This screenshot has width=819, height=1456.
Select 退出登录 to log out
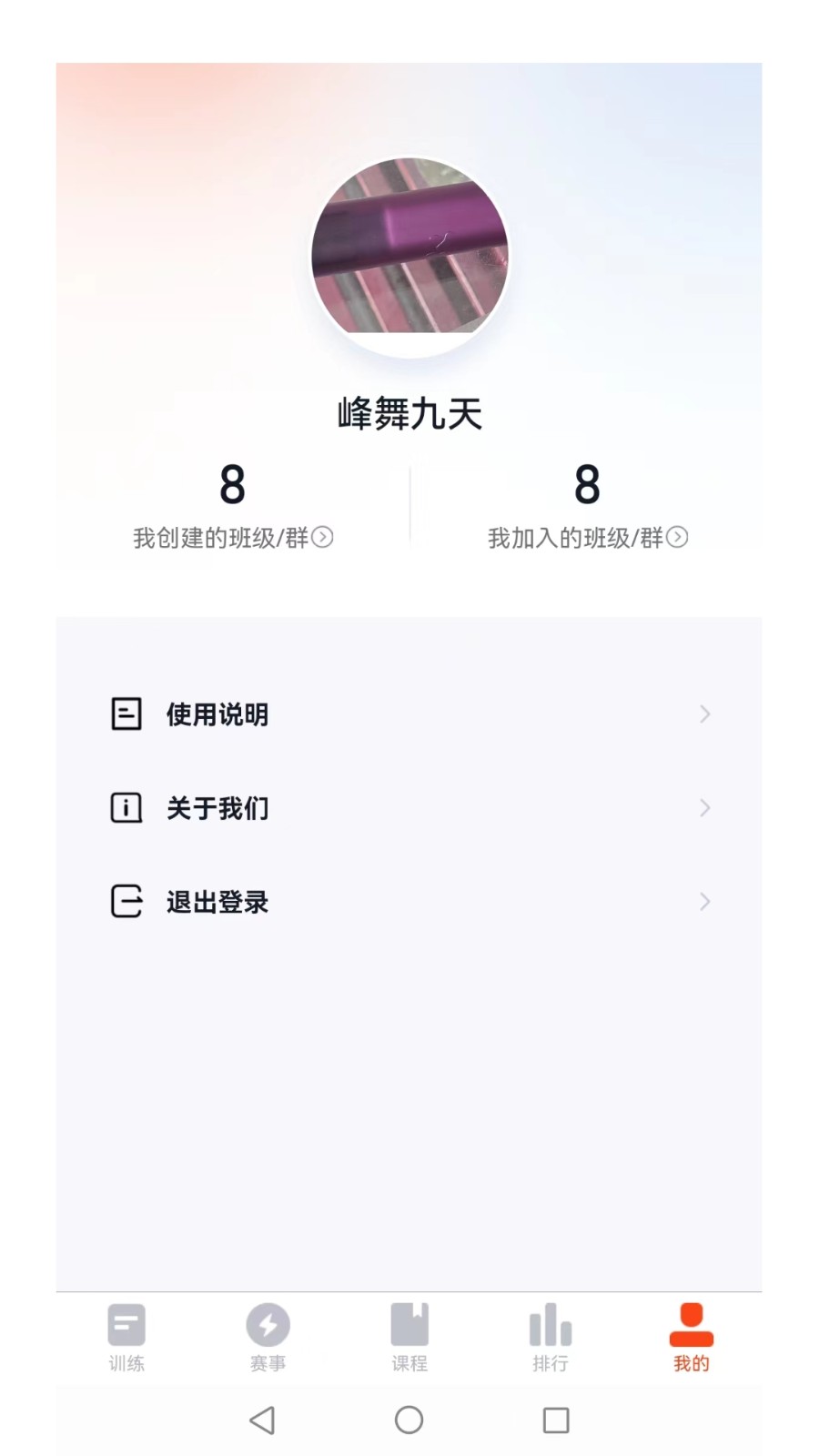coord(409,902)
